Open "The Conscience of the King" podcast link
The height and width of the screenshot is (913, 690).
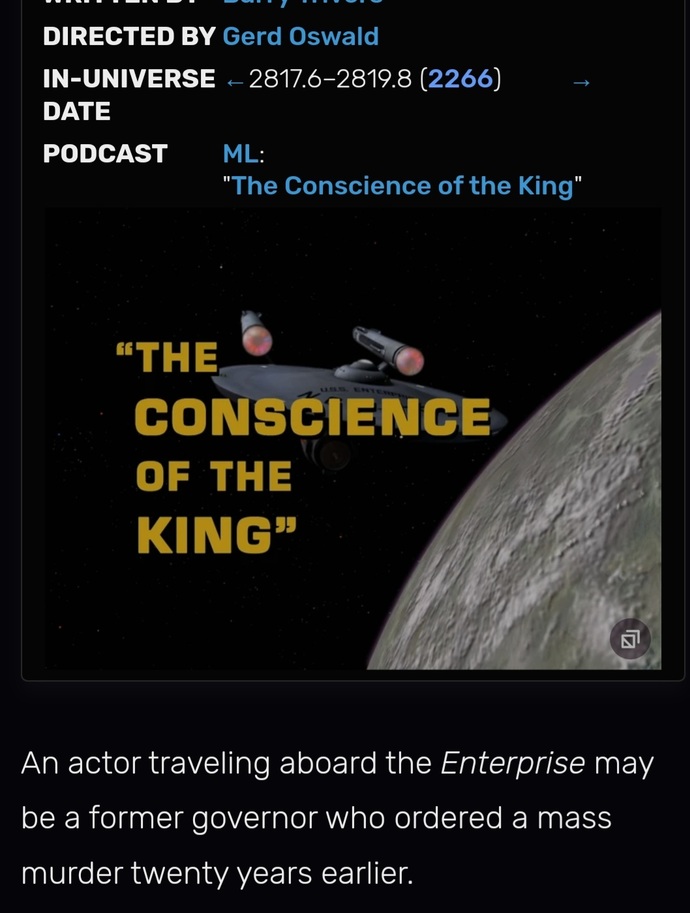(x=403, y=186)
